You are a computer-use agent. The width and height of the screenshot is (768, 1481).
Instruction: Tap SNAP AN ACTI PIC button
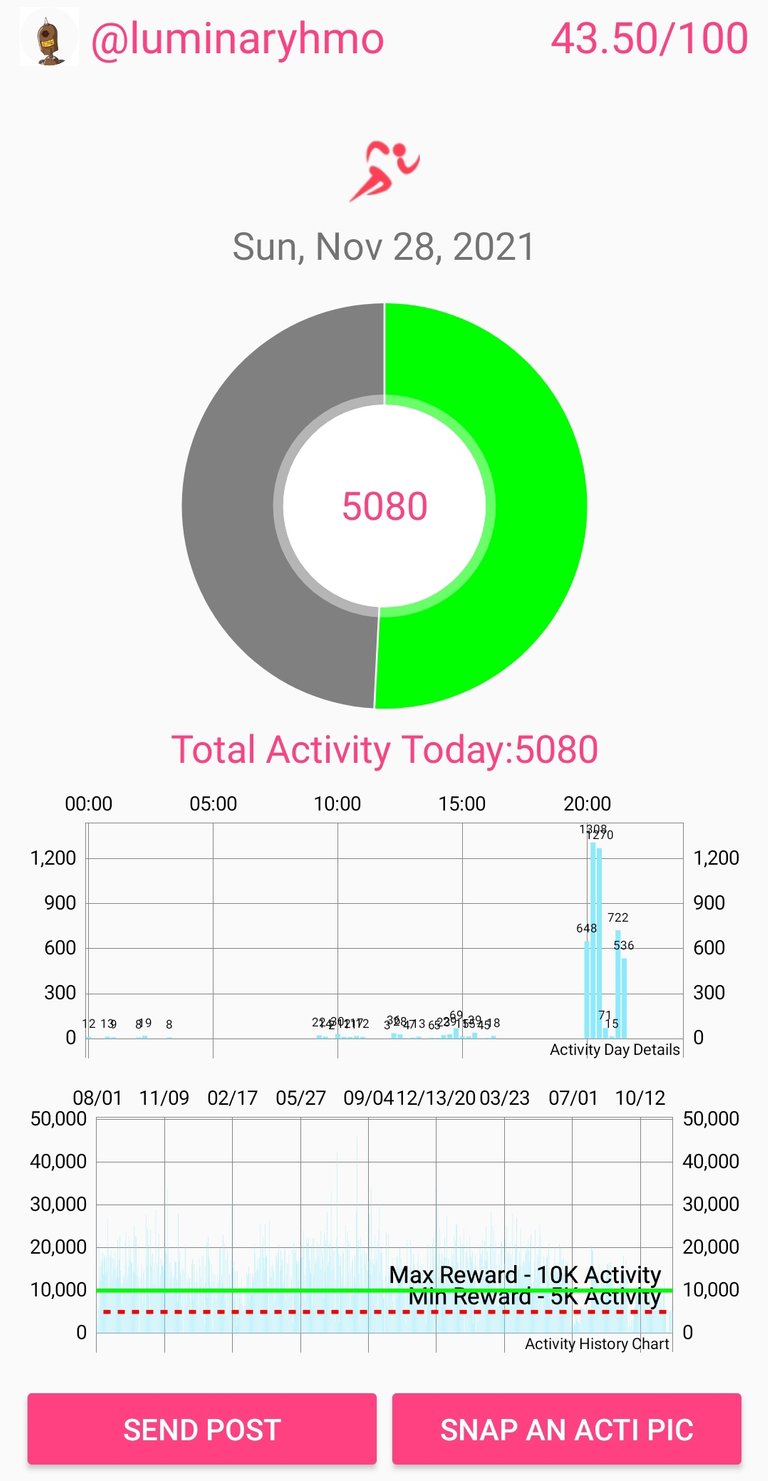click(566, 1429)
